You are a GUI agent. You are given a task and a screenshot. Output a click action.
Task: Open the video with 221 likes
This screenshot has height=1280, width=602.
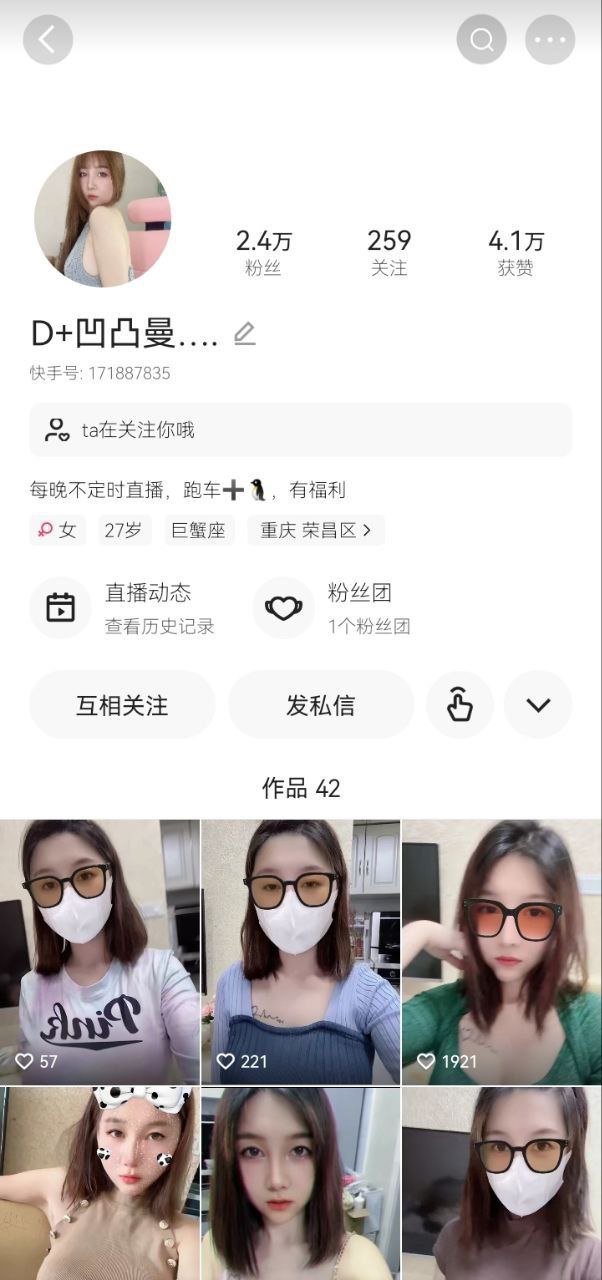[301, 952]
